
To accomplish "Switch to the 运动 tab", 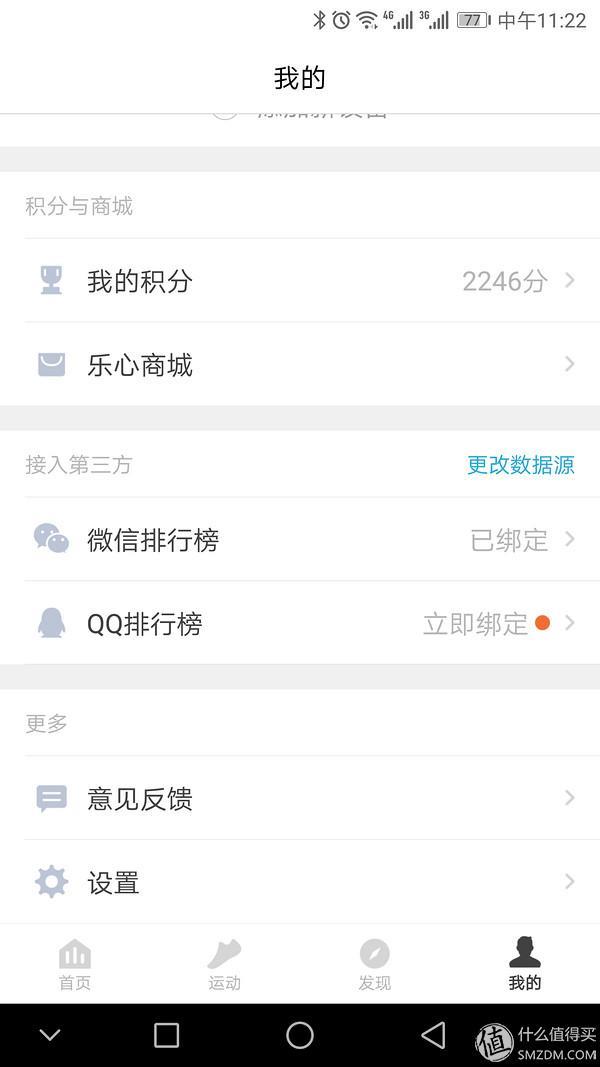I will pos(224,964).
